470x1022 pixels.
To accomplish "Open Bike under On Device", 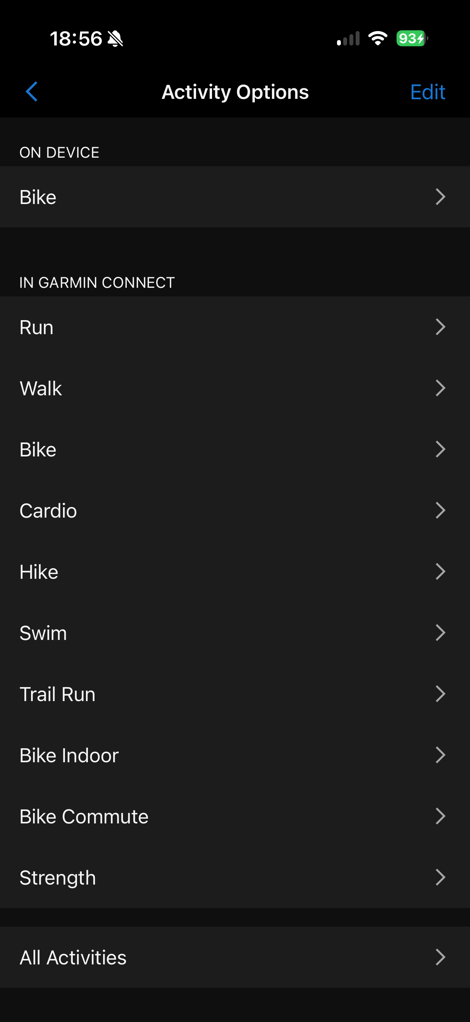I will tap(235, 197).
